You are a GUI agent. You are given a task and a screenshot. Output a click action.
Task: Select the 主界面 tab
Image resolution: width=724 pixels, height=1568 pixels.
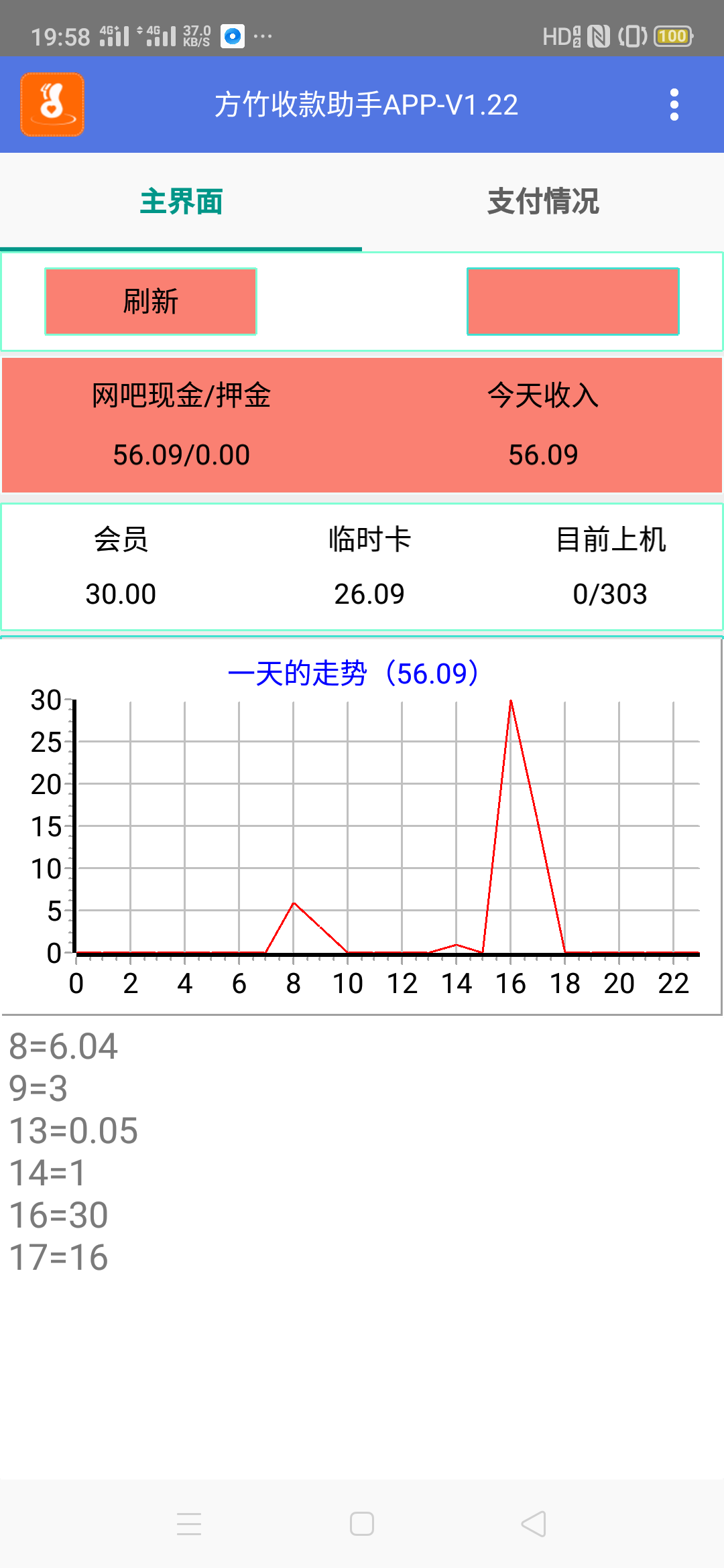tap(181, 202)
